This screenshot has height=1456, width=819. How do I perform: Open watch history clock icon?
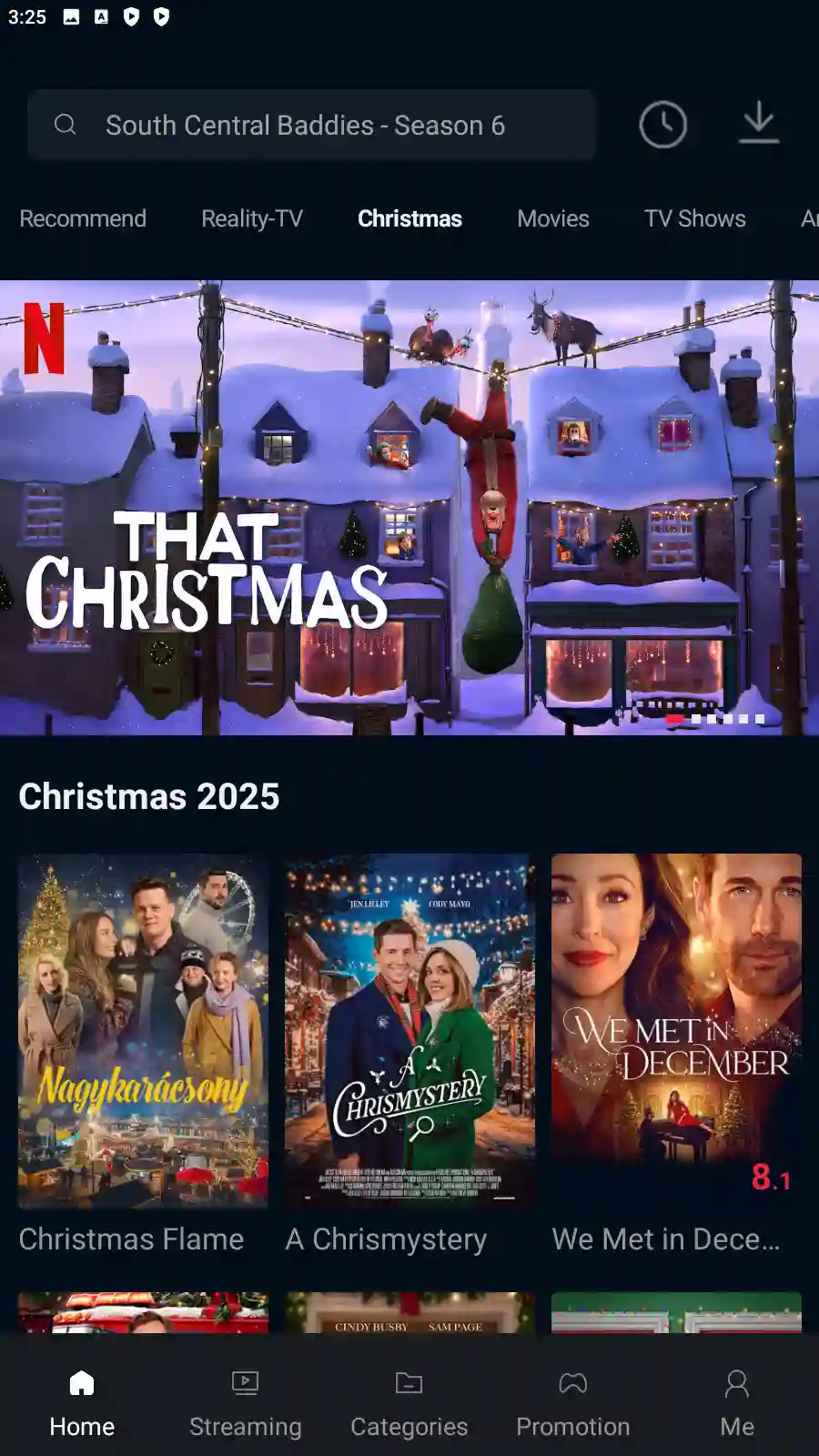662,125
